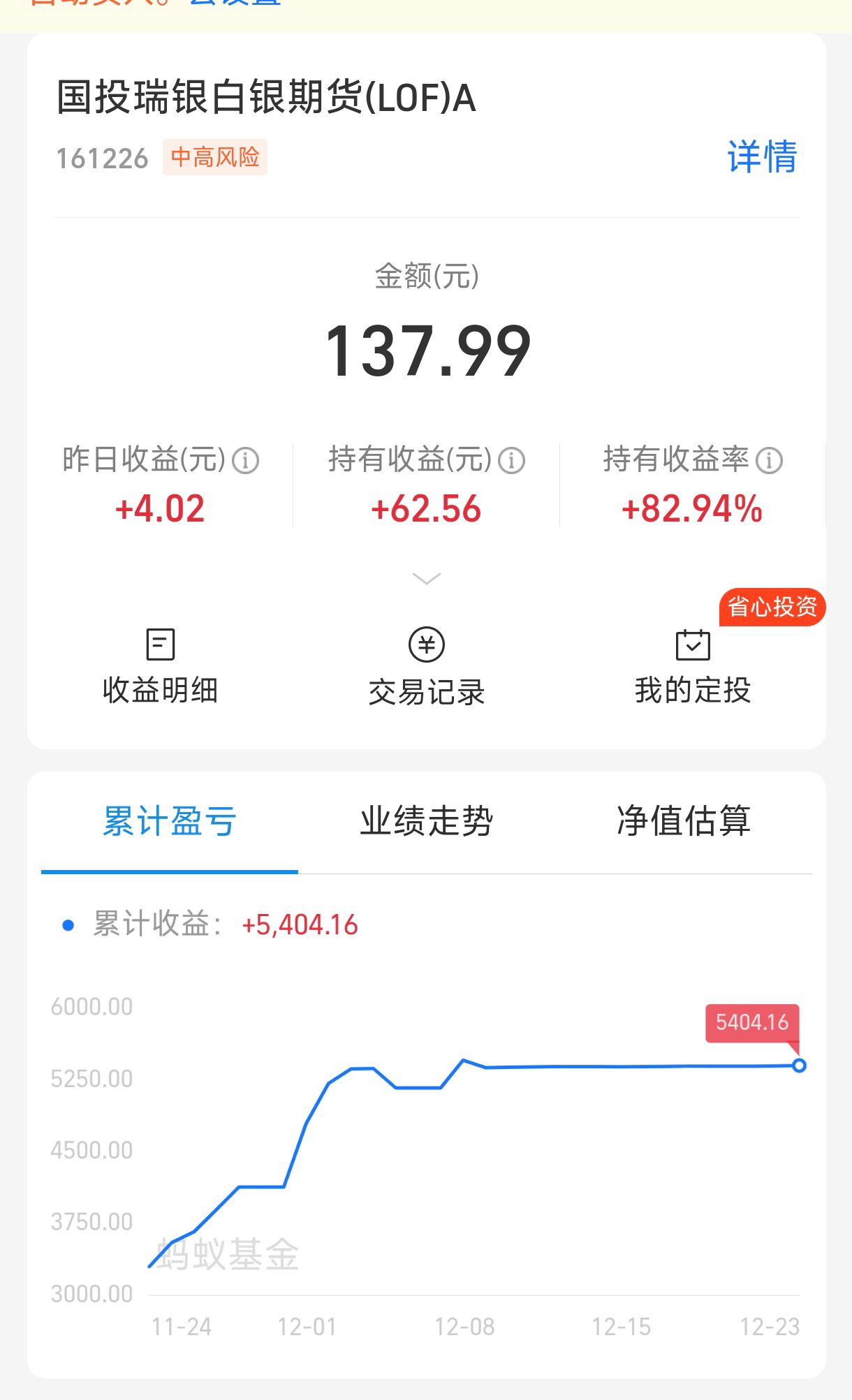The image size is (852, 1400).
Task: Tap the 5404.16 endpoint marker on the chart
Action: point(799,1066)
